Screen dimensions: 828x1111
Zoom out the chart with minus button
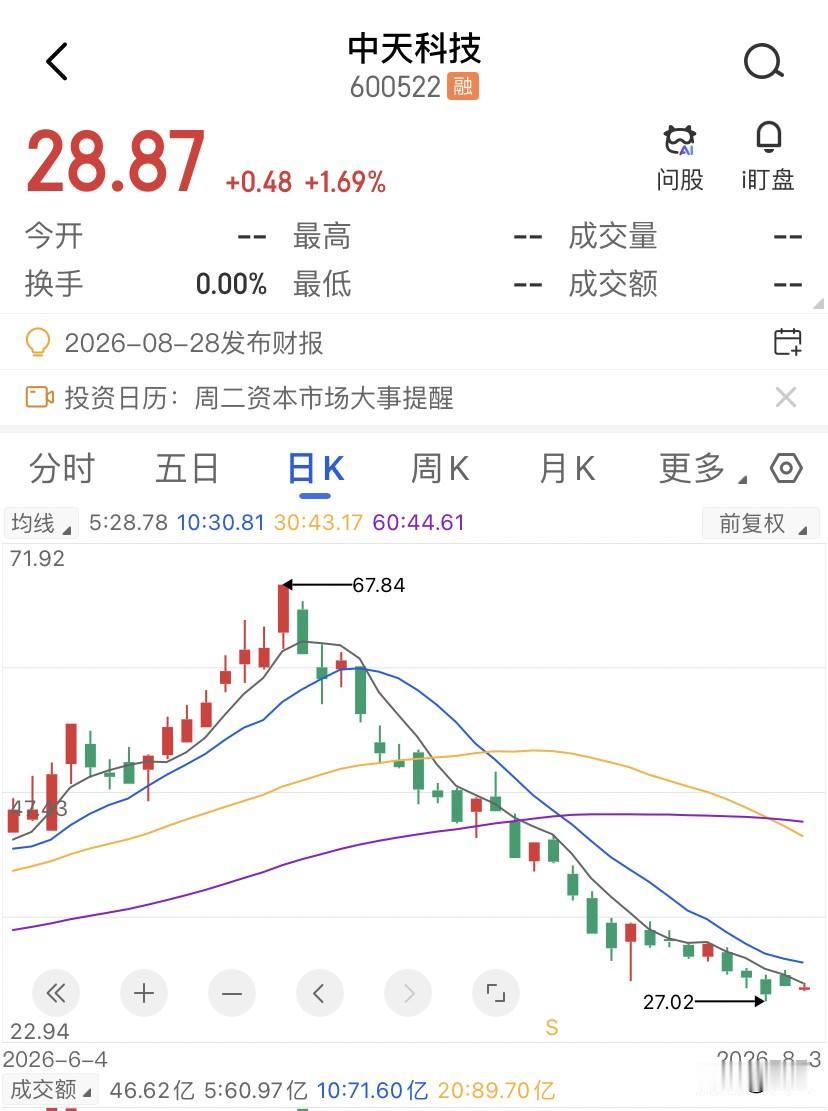tap(232, 993)
